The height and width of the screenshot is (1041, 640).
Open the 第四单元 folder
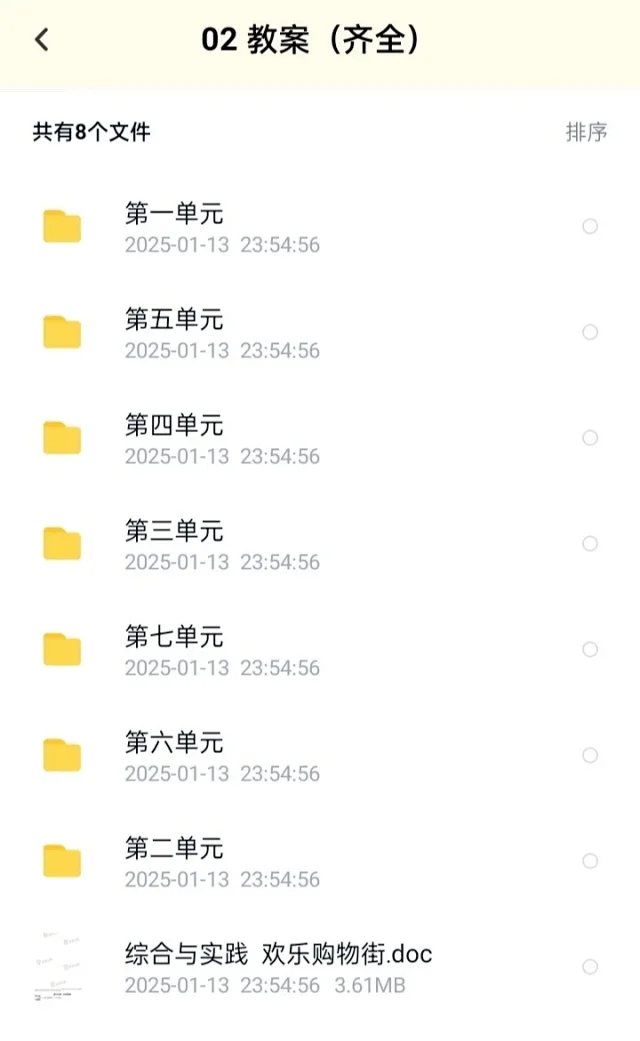[x=174, y=426]
